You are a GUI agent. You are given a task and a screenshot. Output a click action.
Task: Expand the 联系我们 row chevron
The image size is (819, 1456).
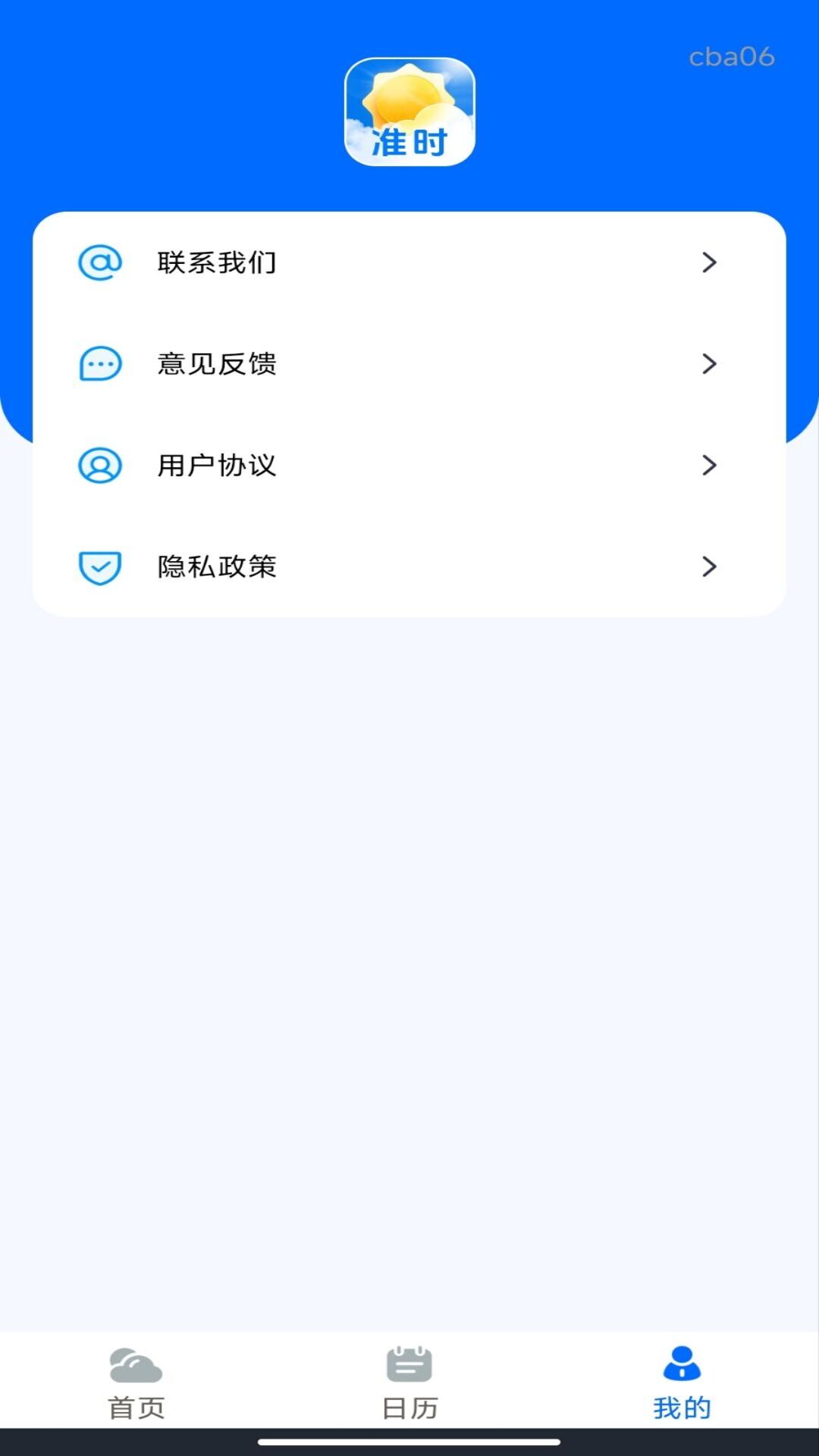point(710,262)
